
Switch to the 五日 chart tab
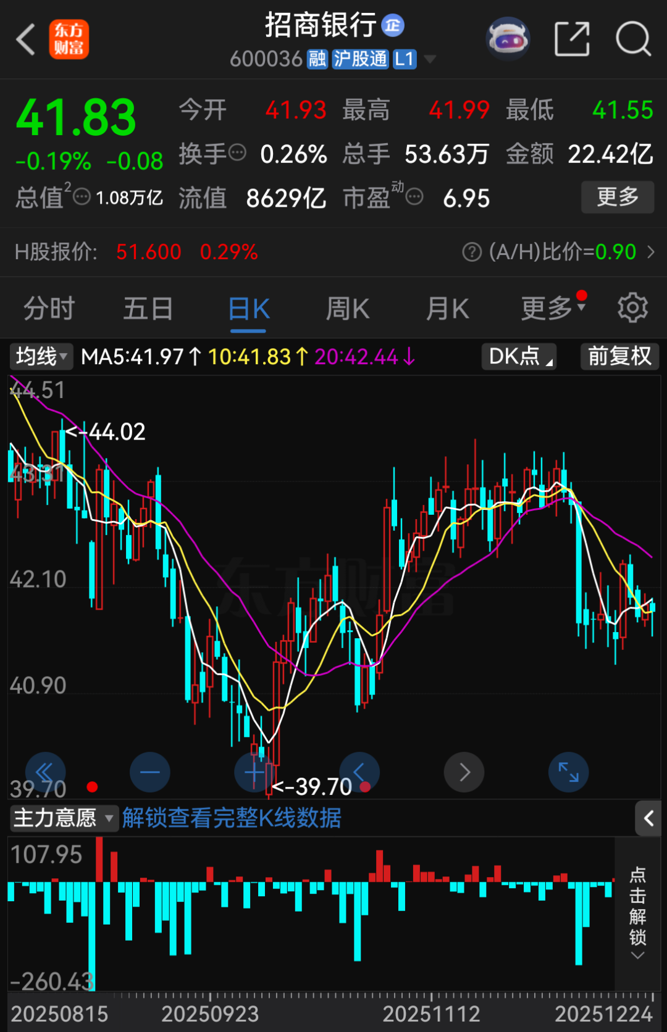148,308
